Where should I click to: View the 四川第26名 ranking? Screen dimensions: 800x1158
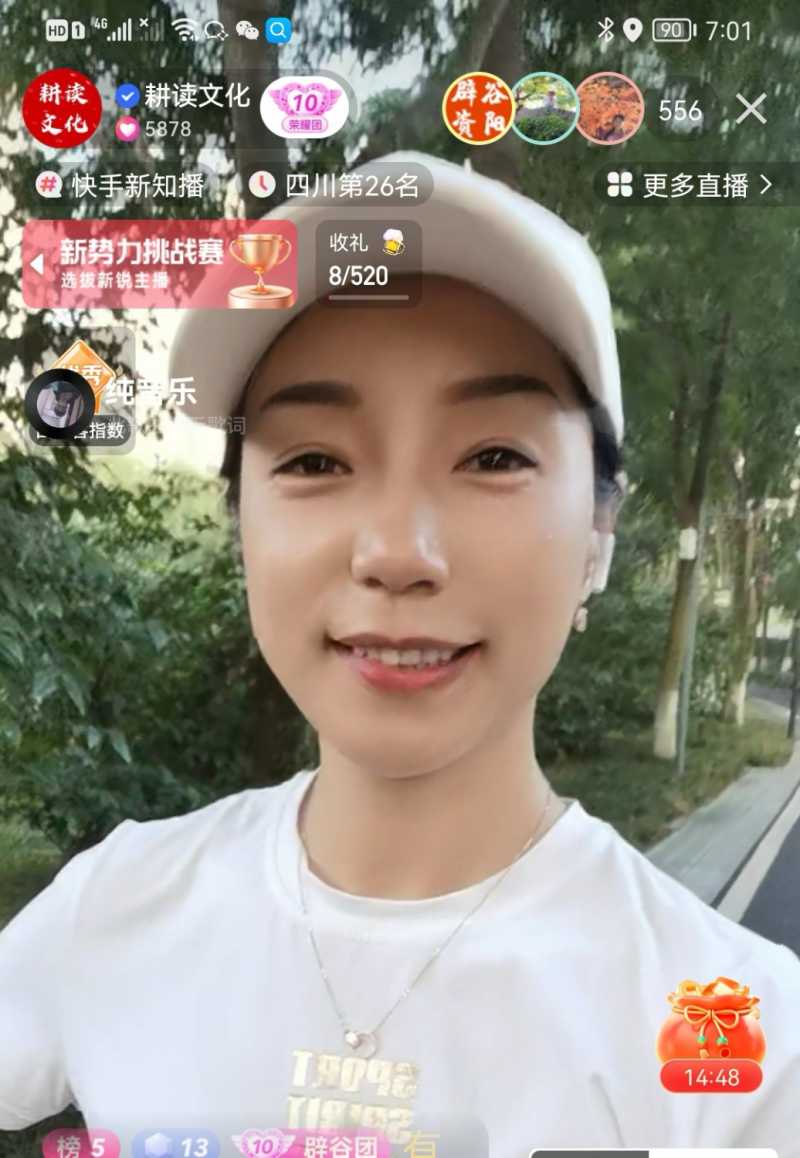point(336,185)
